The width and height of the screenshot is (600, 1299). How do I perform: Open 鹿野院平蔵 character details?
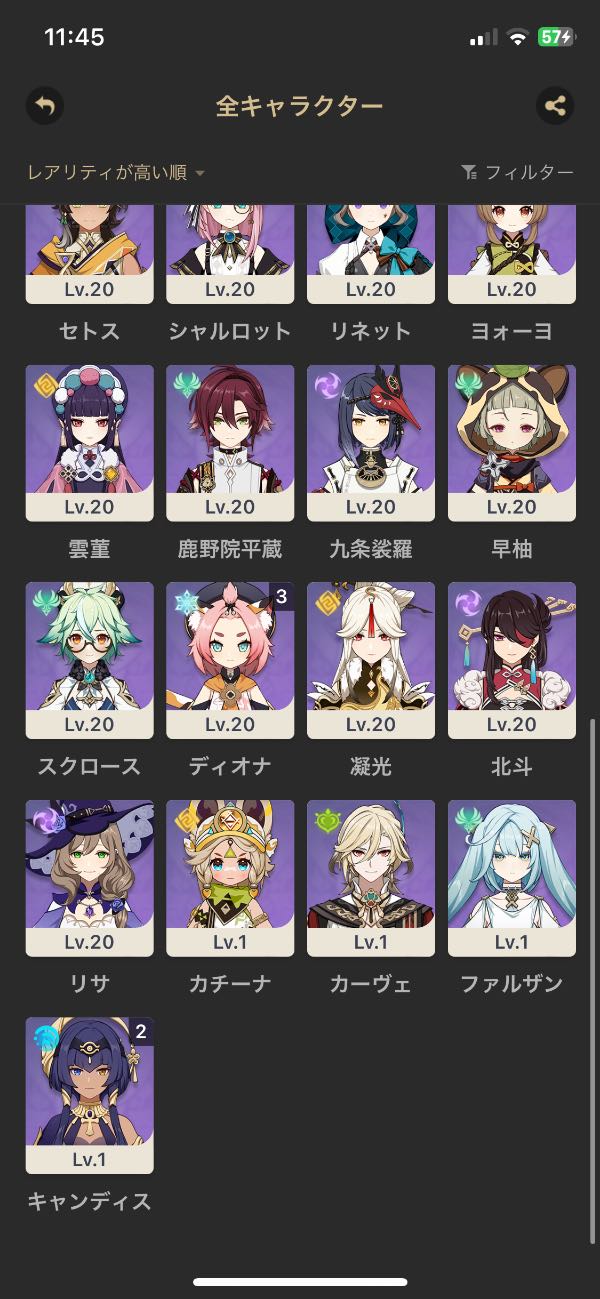pos(230,442)
